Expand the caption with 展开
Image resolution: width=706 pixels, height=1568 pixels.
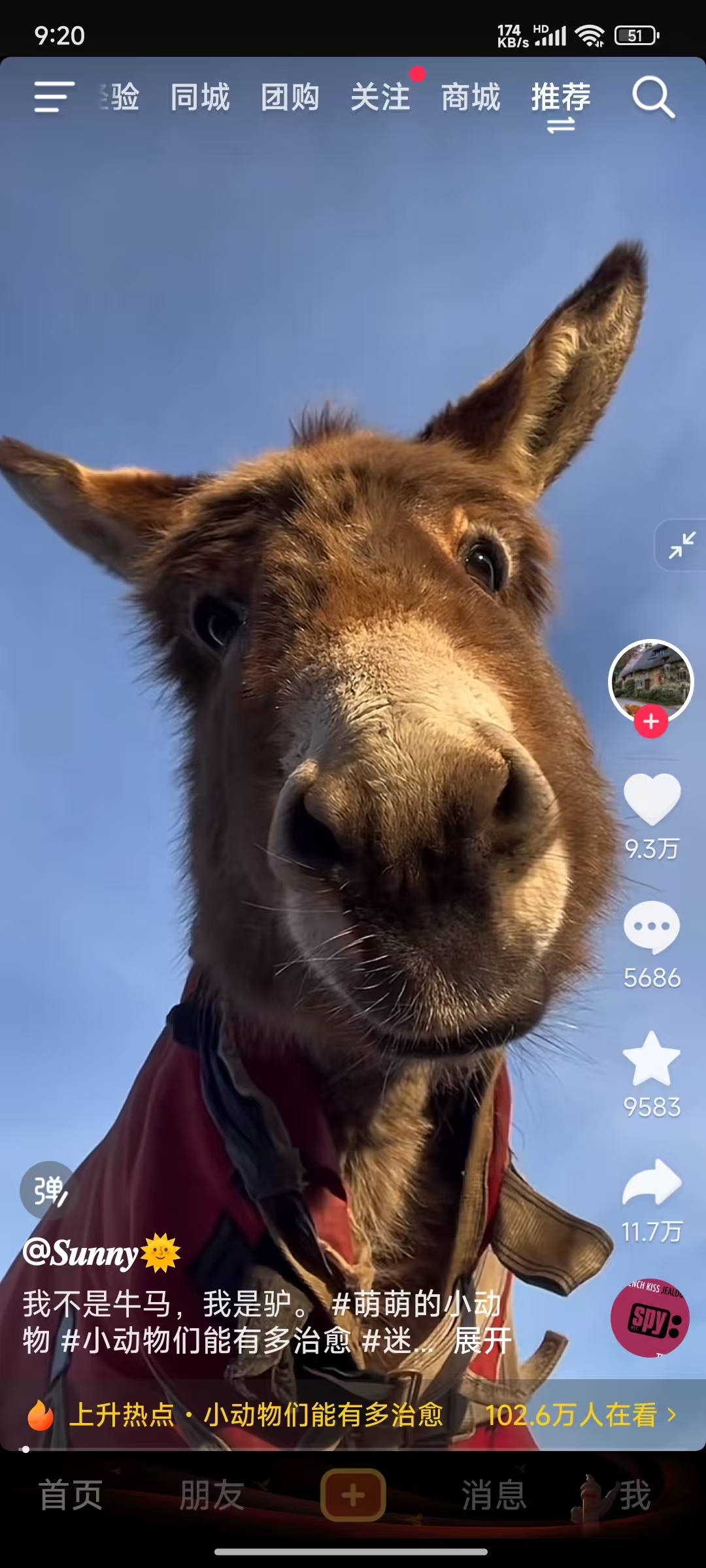tap(482, 1341)
